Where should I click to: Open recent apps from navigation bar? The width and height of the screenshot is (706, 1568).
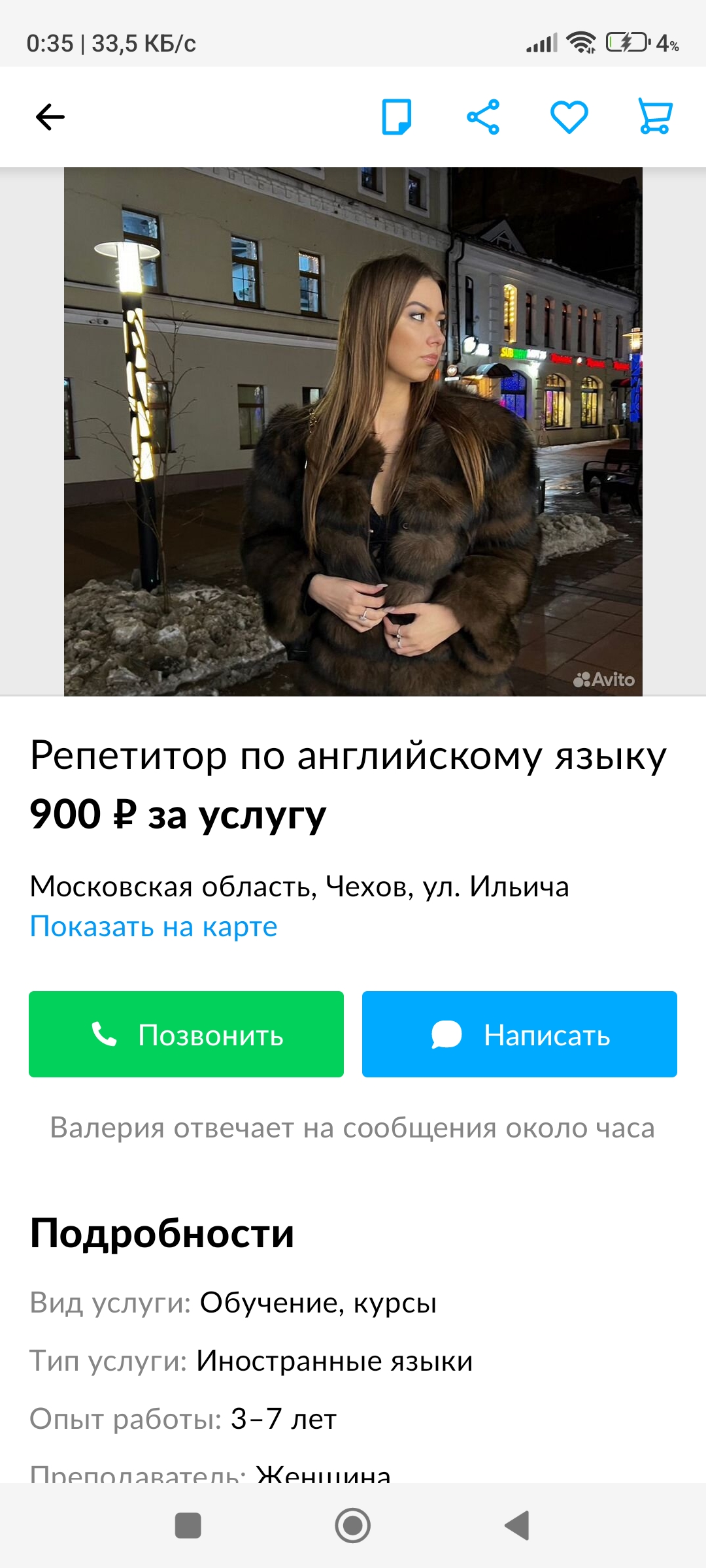(x=188, y=1526)
